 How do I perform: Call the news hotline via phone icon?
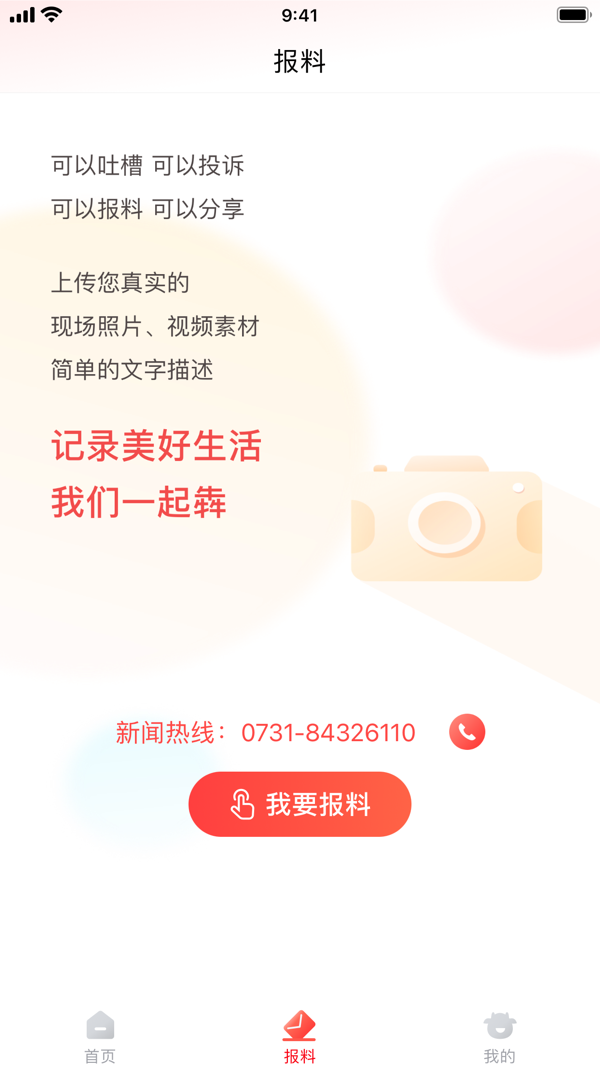467,732
